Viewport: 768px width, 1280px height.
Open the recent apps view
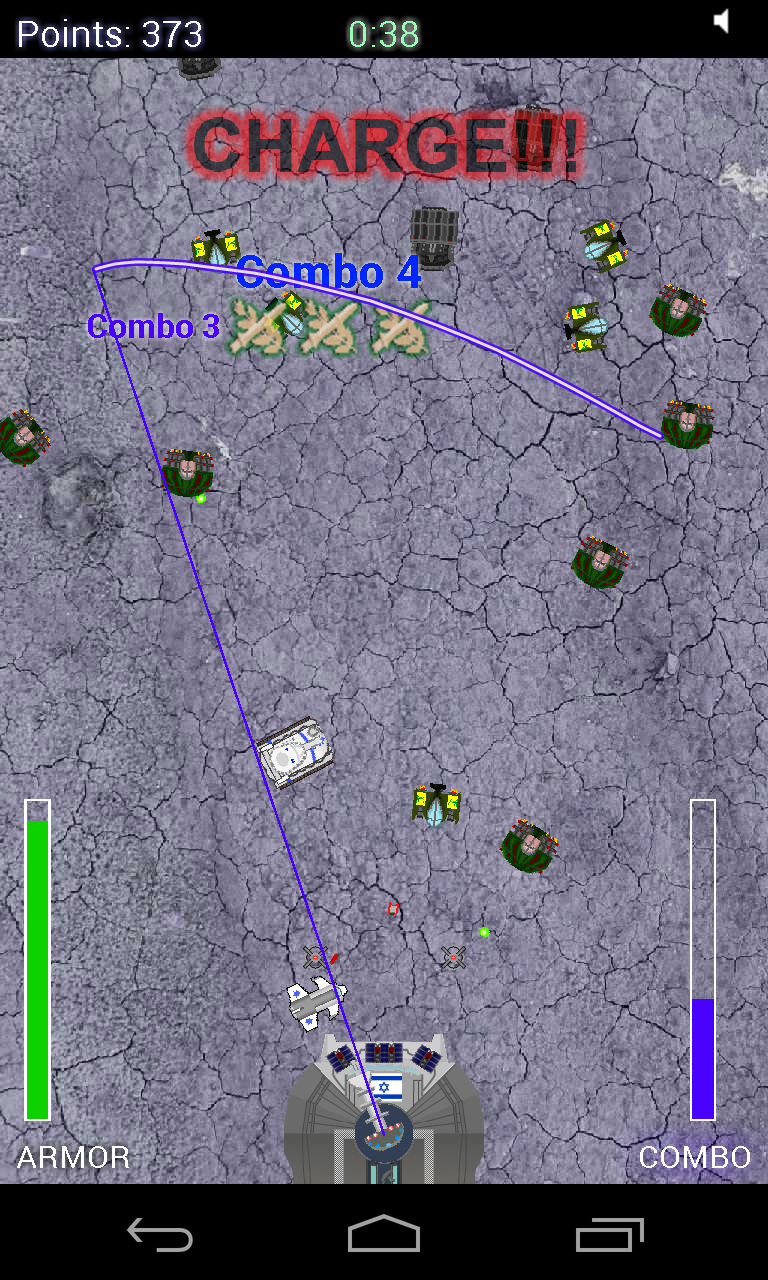[609, 1235]
